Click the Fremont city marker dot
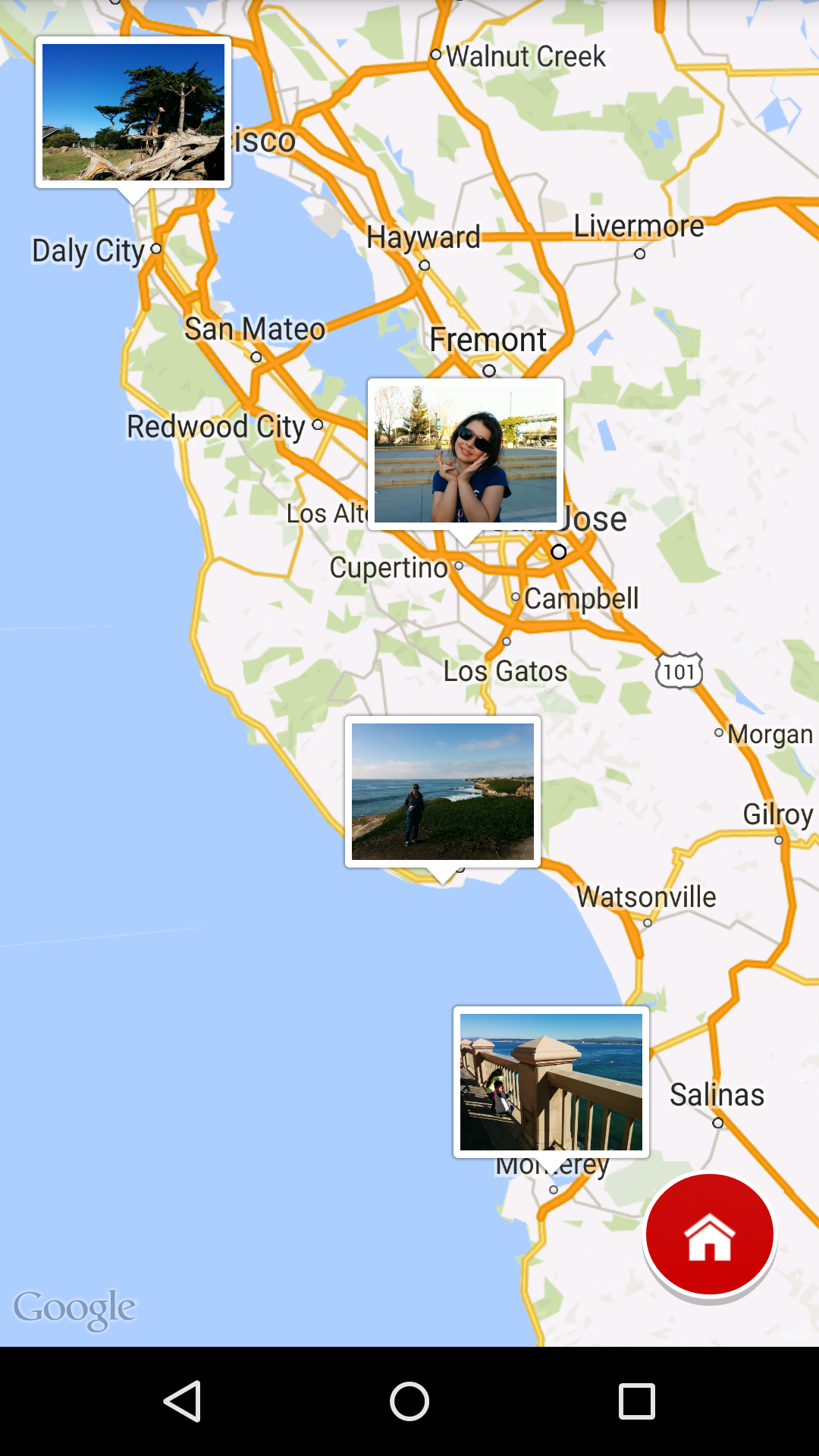This screenshot has height=1456, width=819. coord(489,371)
